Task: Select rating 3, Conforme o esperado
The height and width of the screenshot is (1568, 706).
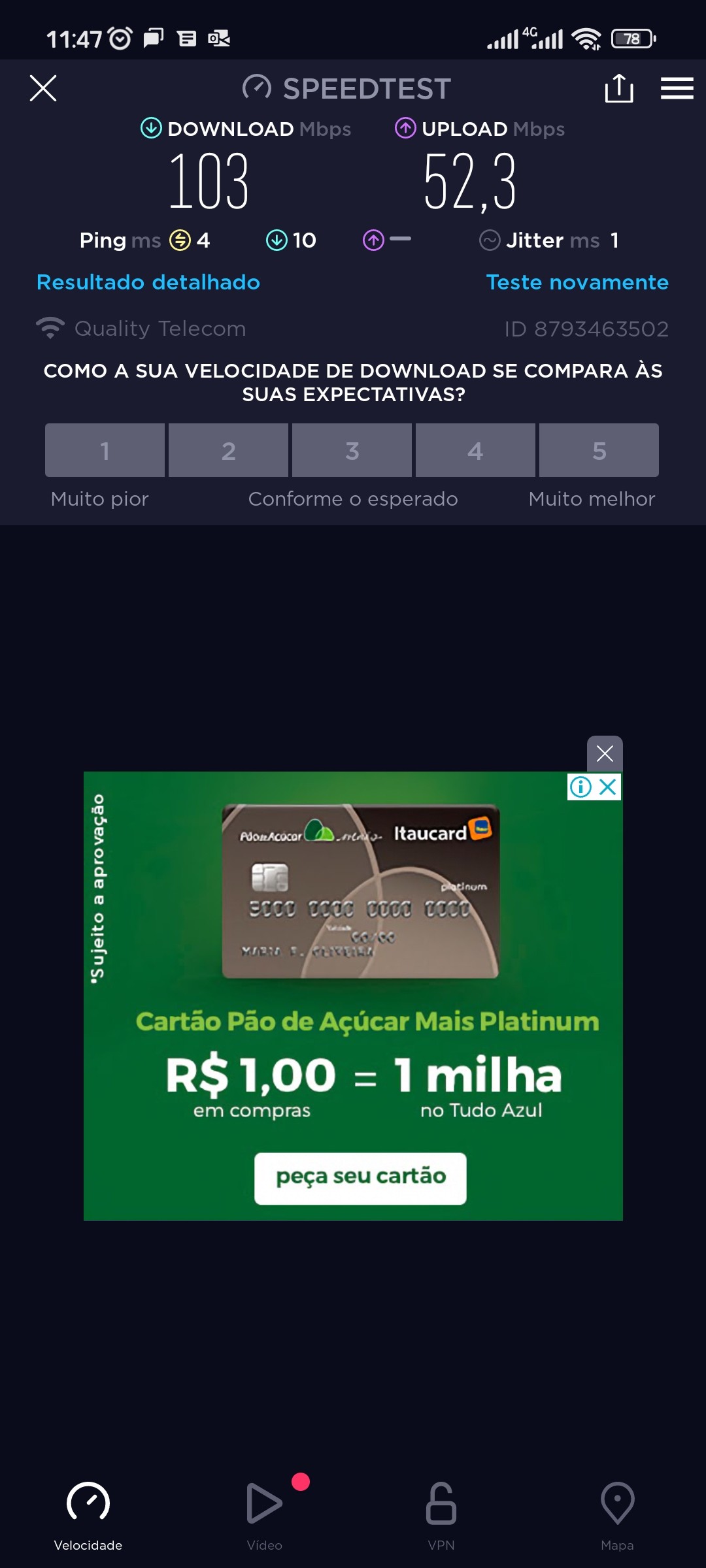Action: pos(352,450)
